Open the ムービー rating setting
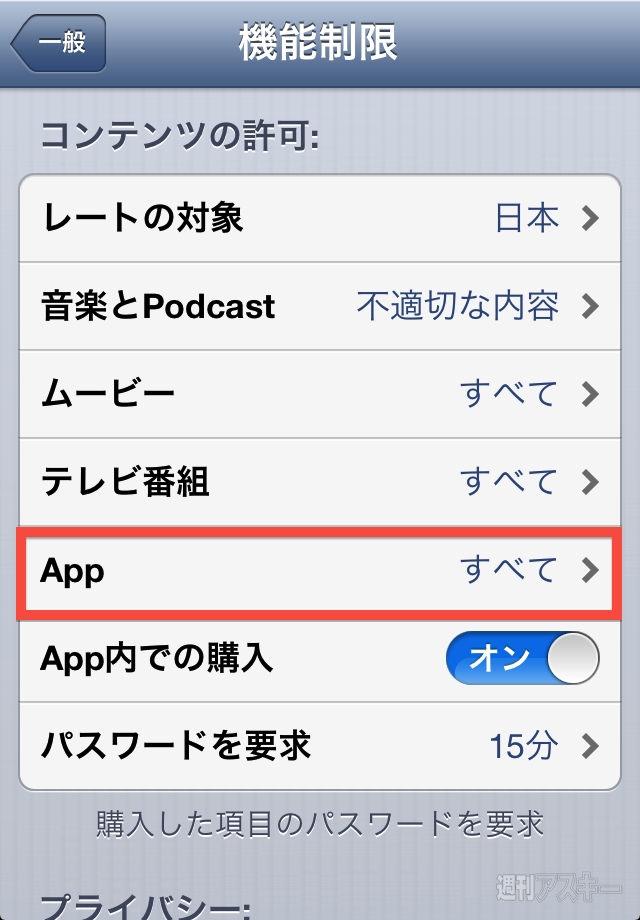 (320, 394)
